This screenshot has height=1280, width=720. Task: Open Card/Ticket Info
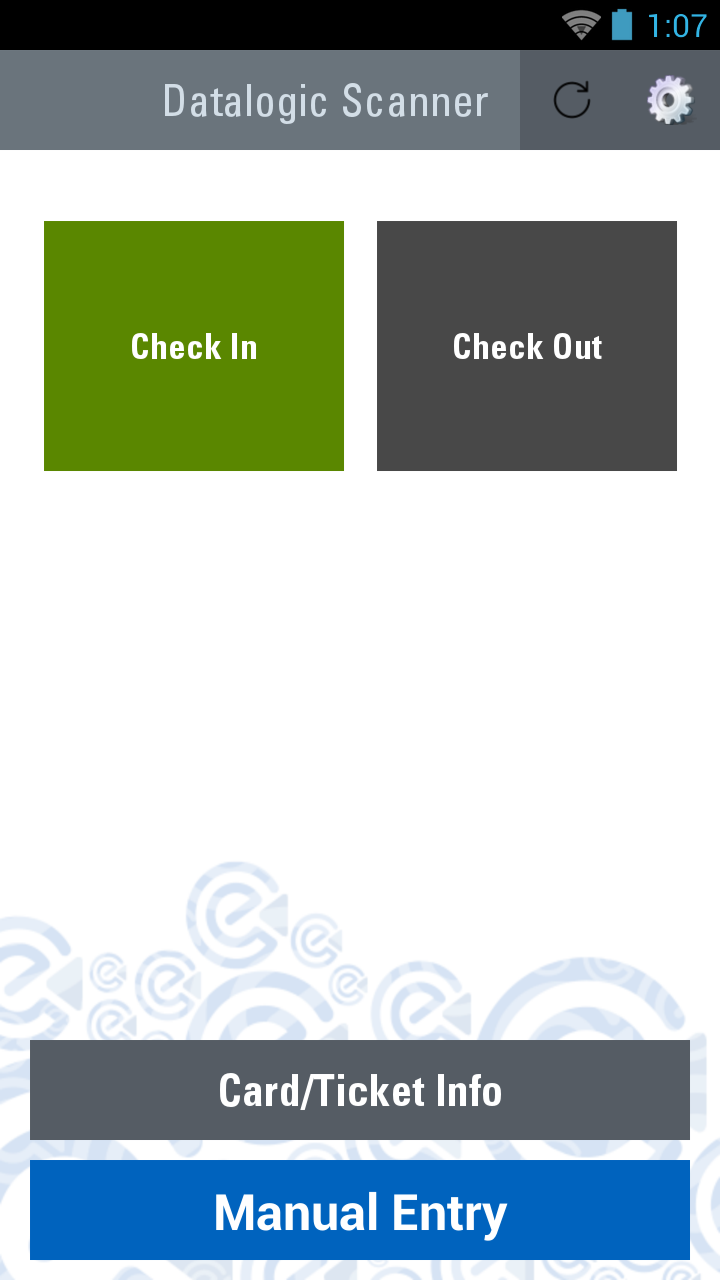pyautogui.click(x=360, y=1090)
